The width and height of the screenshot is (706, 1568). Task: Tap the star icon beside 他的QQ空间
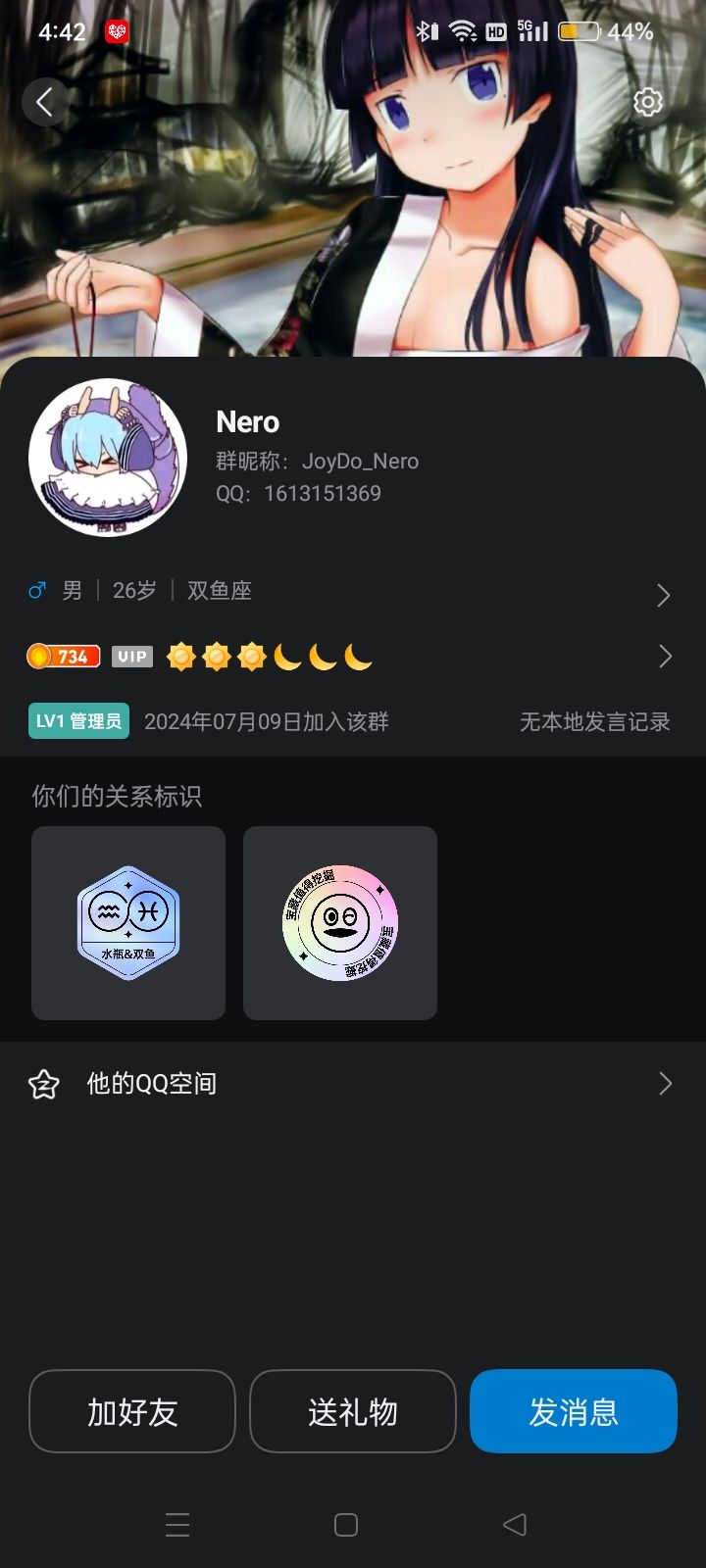click(44, 1084)
